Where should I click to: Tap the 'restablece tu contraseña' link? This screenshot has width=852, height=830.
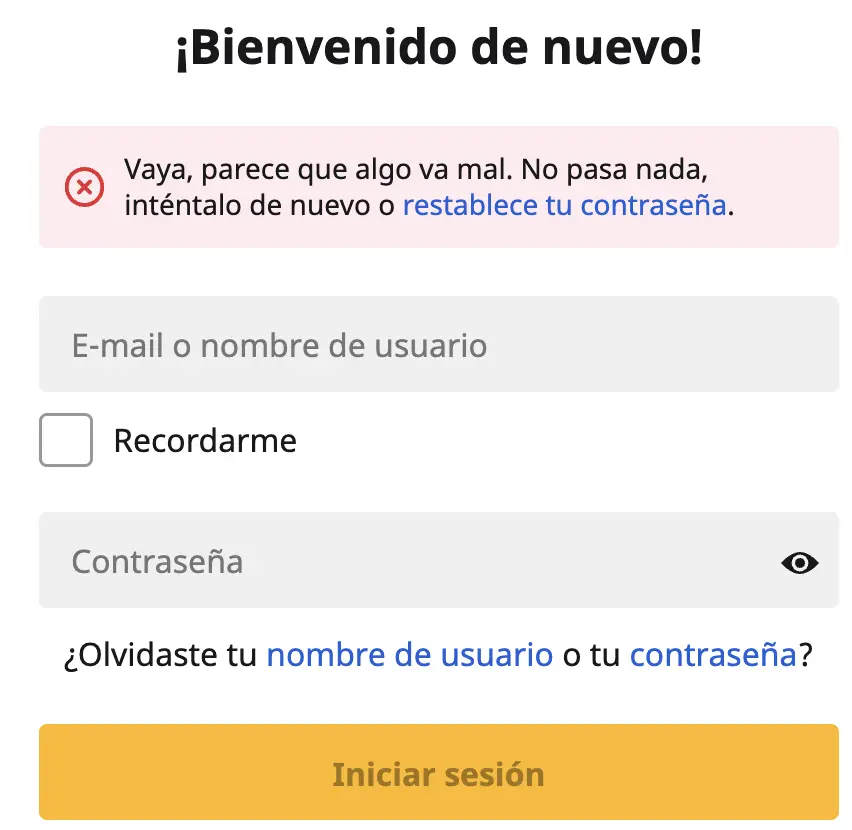[x=564, y=206]
